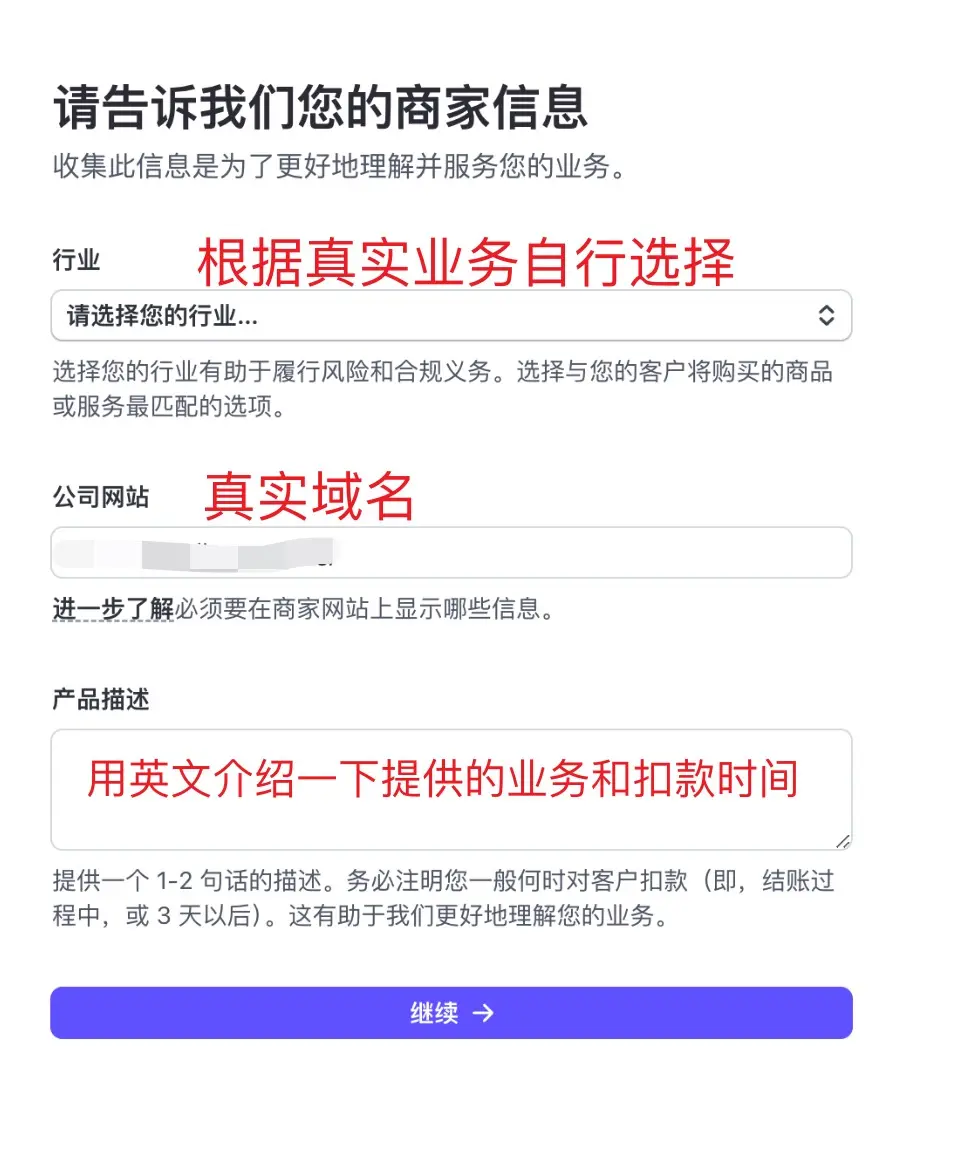Tap the 继续 button to continue
This screenshot has height=1158, width=962.
tap(451, 1013)
